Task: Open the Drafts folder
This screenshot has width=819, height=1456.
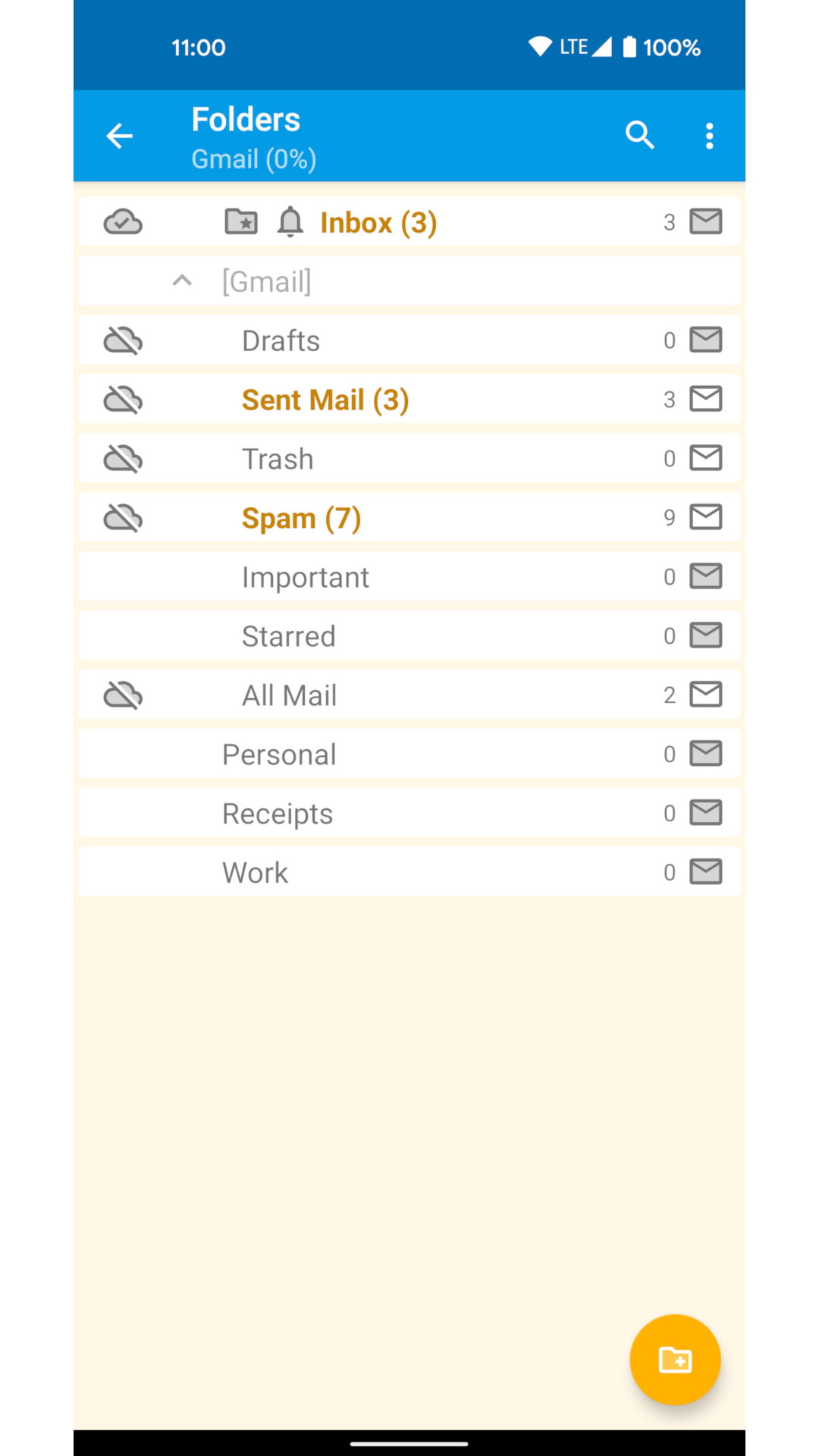Action: [x=281, y=341]
